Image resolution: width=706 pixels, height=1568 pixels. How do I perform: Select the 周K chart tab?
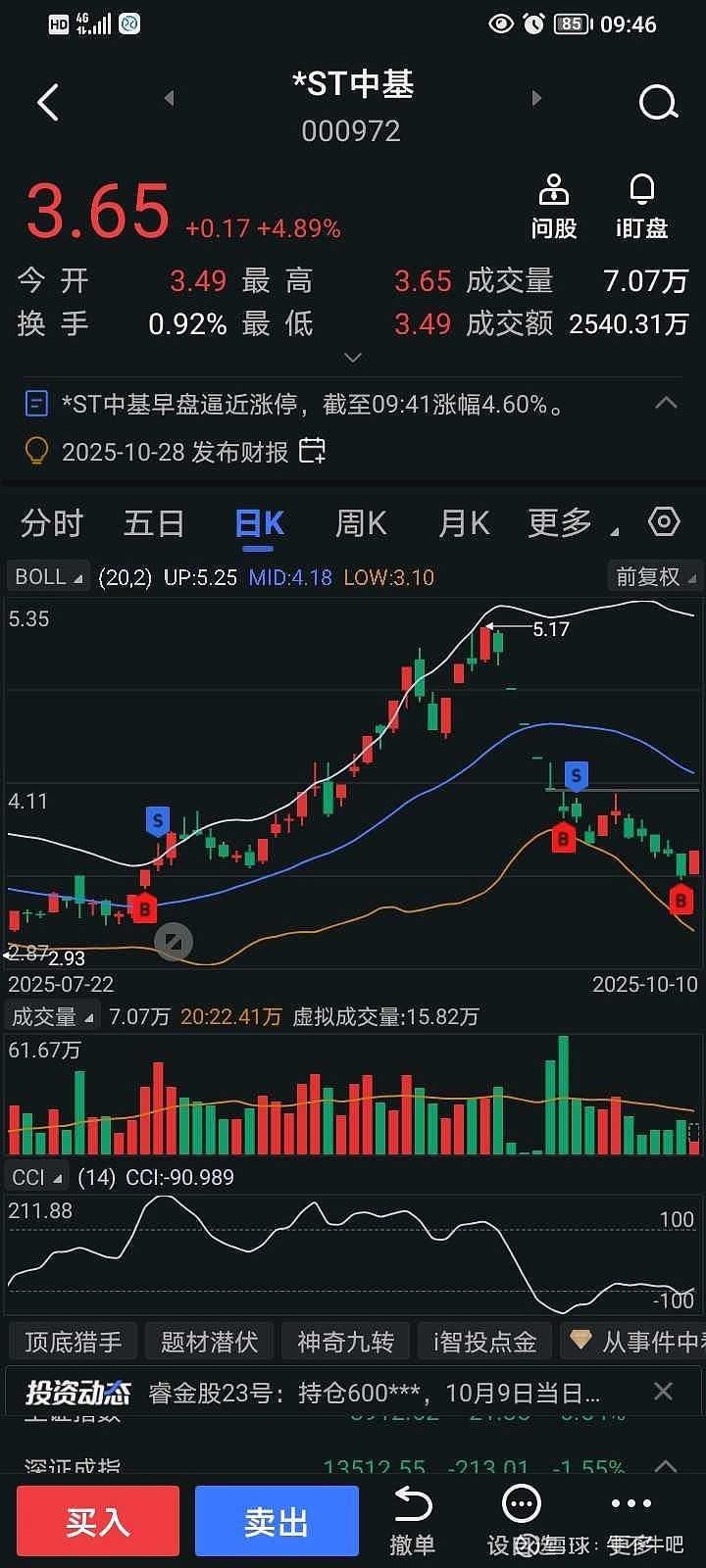pos(361,523)
